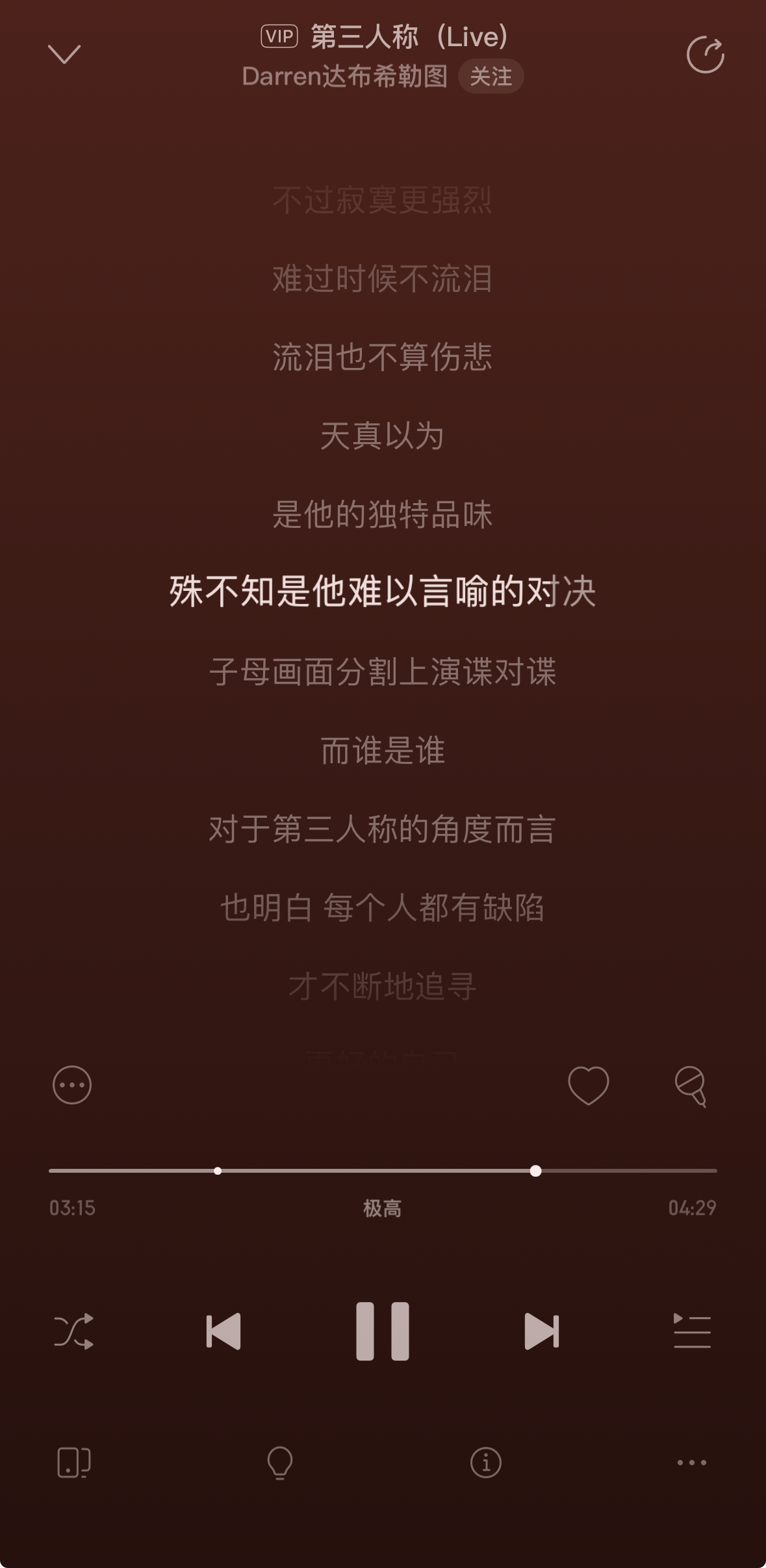The width and height of the screenshot is (766, 1568).
Task: Tap the light bulb icon
Action: click(280, 1463)
